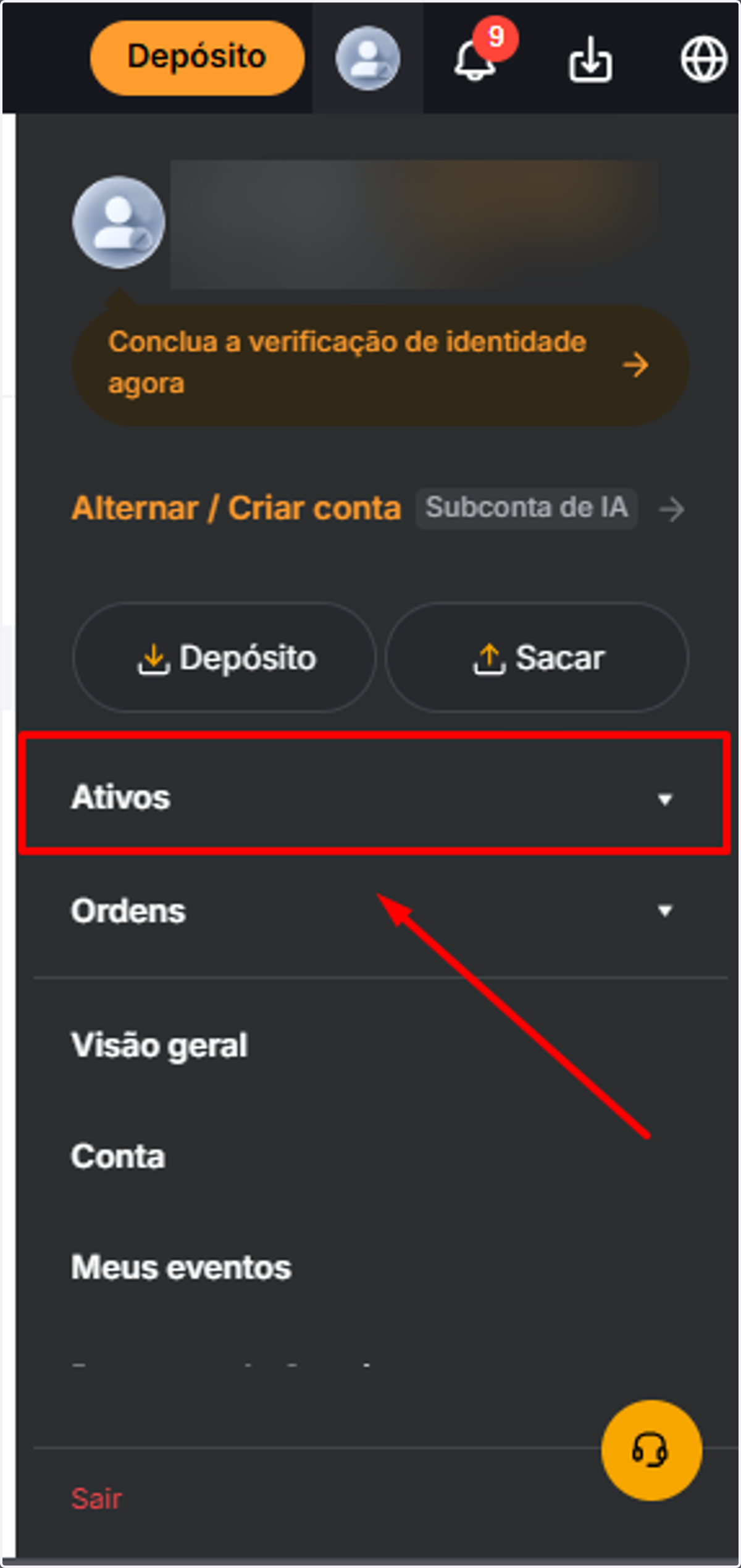The width and height of the screenshot is (741, 1568).
Task: Tap the orange Depósito button in header
Action: [x=197, y=57]
